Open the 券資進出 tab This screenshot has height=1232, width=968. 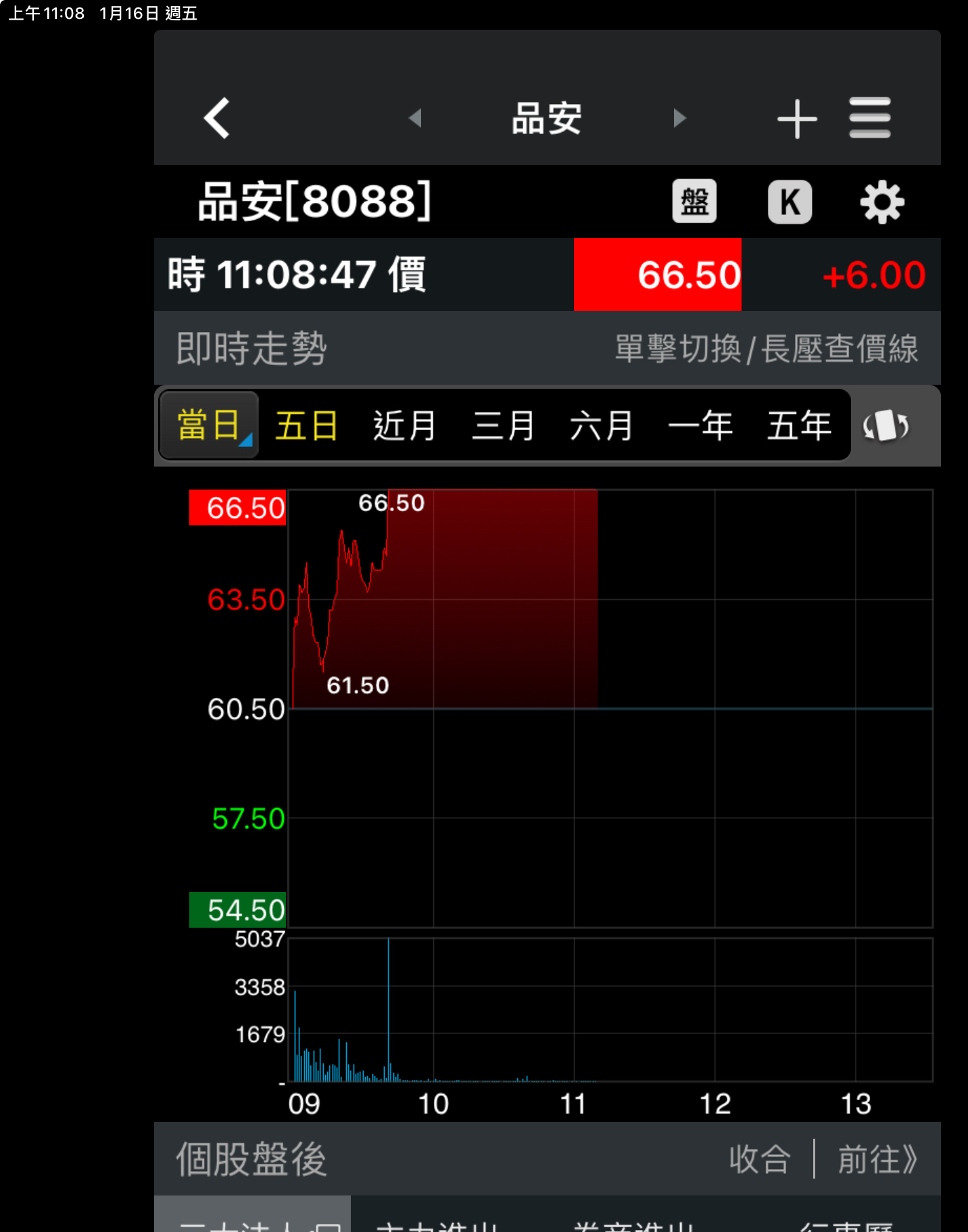coord(634,1221)
